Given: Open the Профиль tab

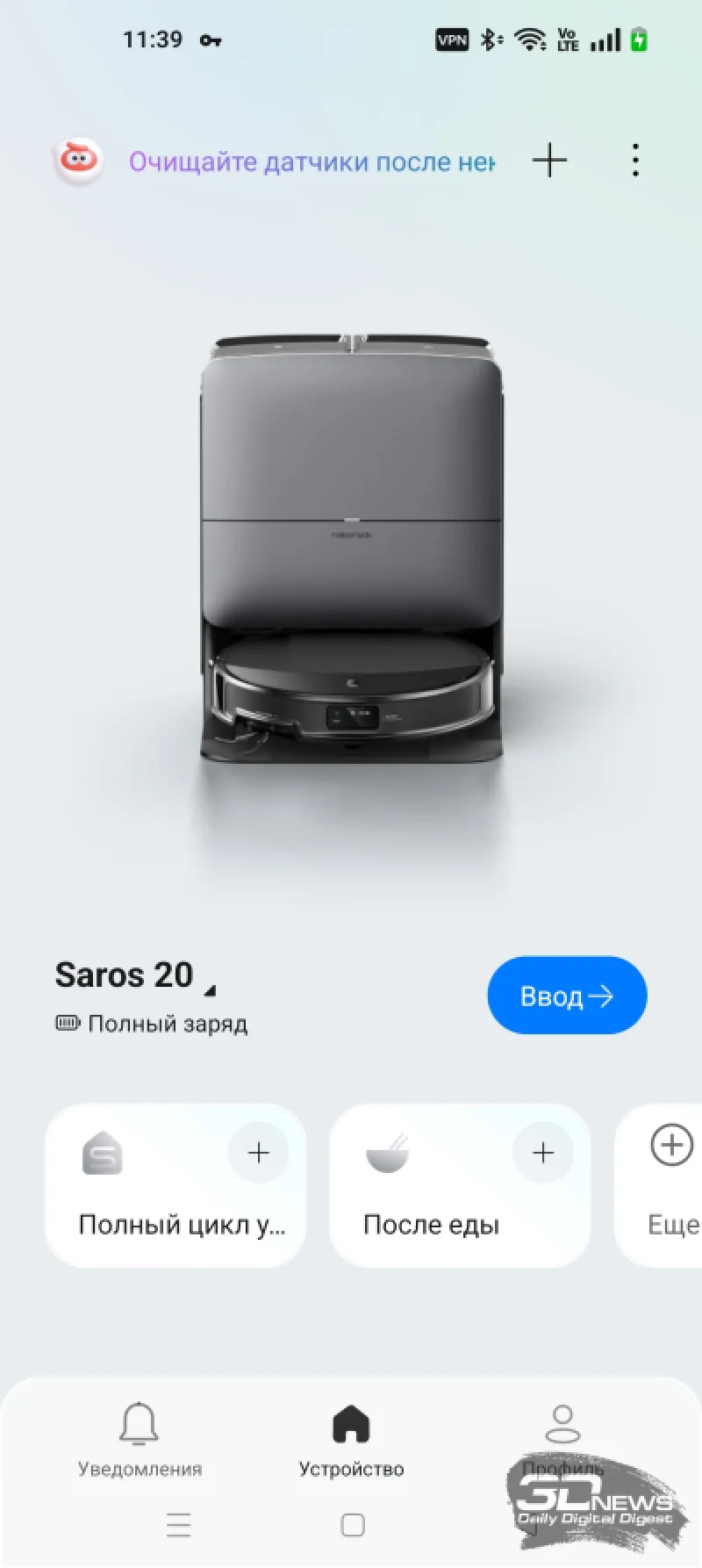Looking at the screenshot, I should [x=562, y=1440].
